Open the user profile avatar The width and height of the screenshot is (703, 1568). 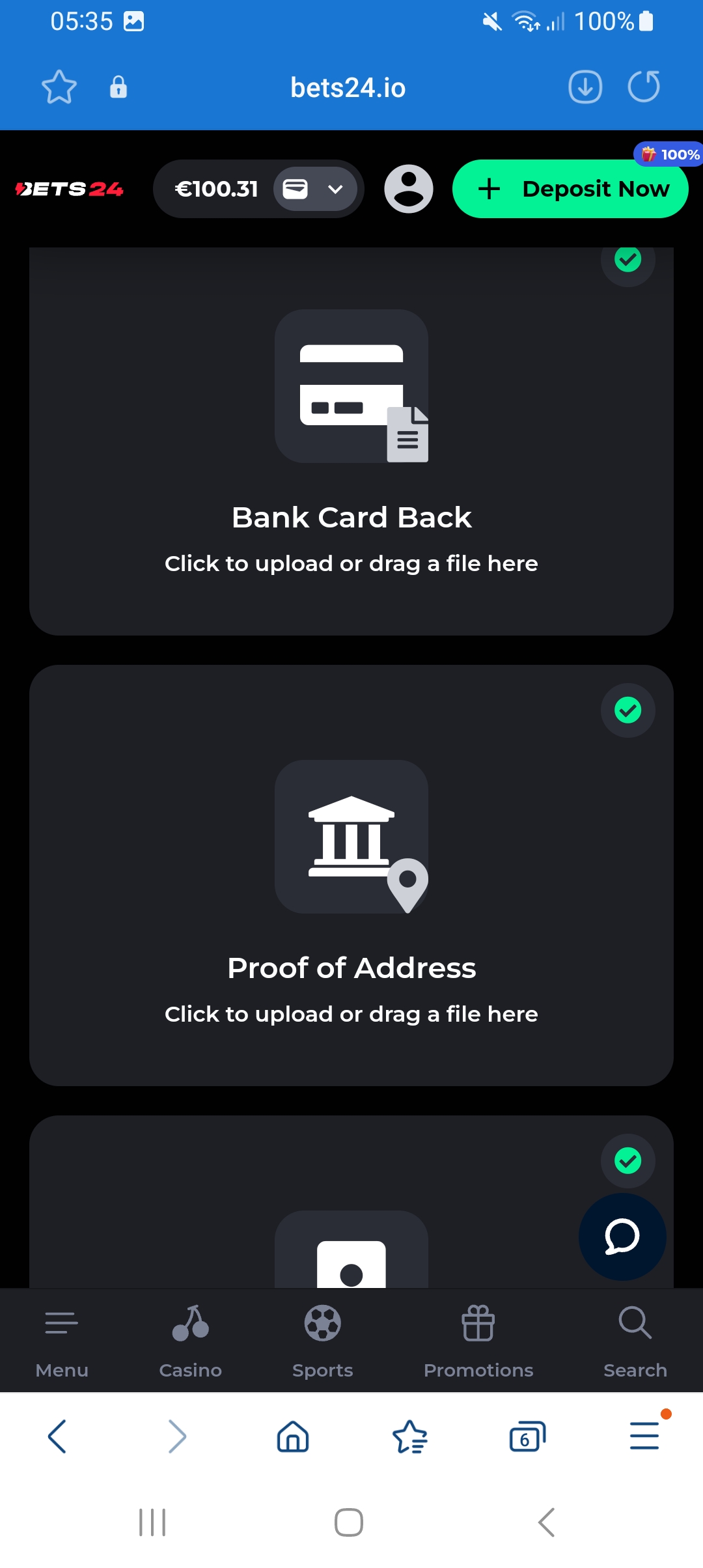click(x=409, y=189)
